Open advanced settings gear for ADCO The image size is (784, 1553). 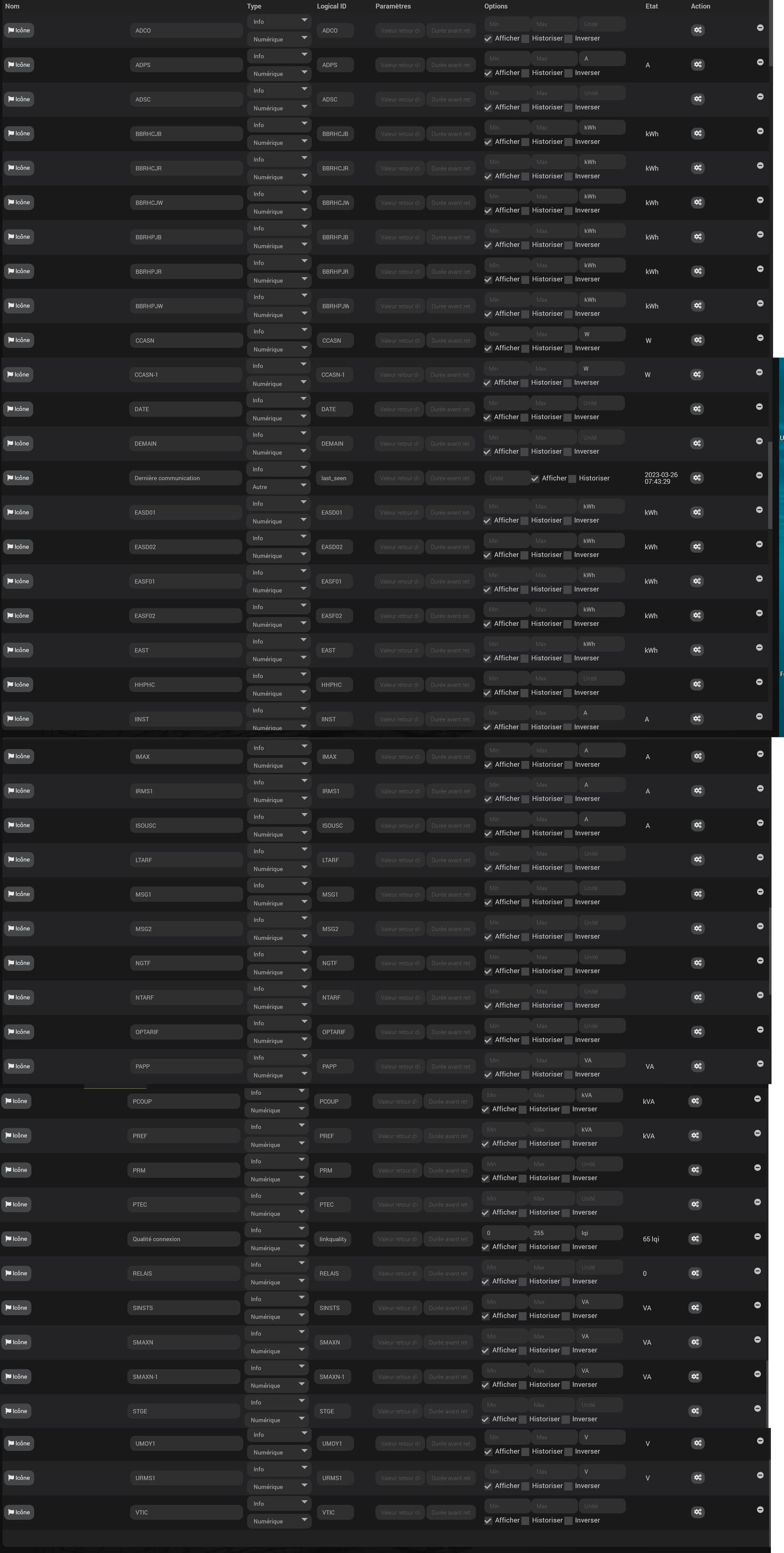tap(697, 30)
